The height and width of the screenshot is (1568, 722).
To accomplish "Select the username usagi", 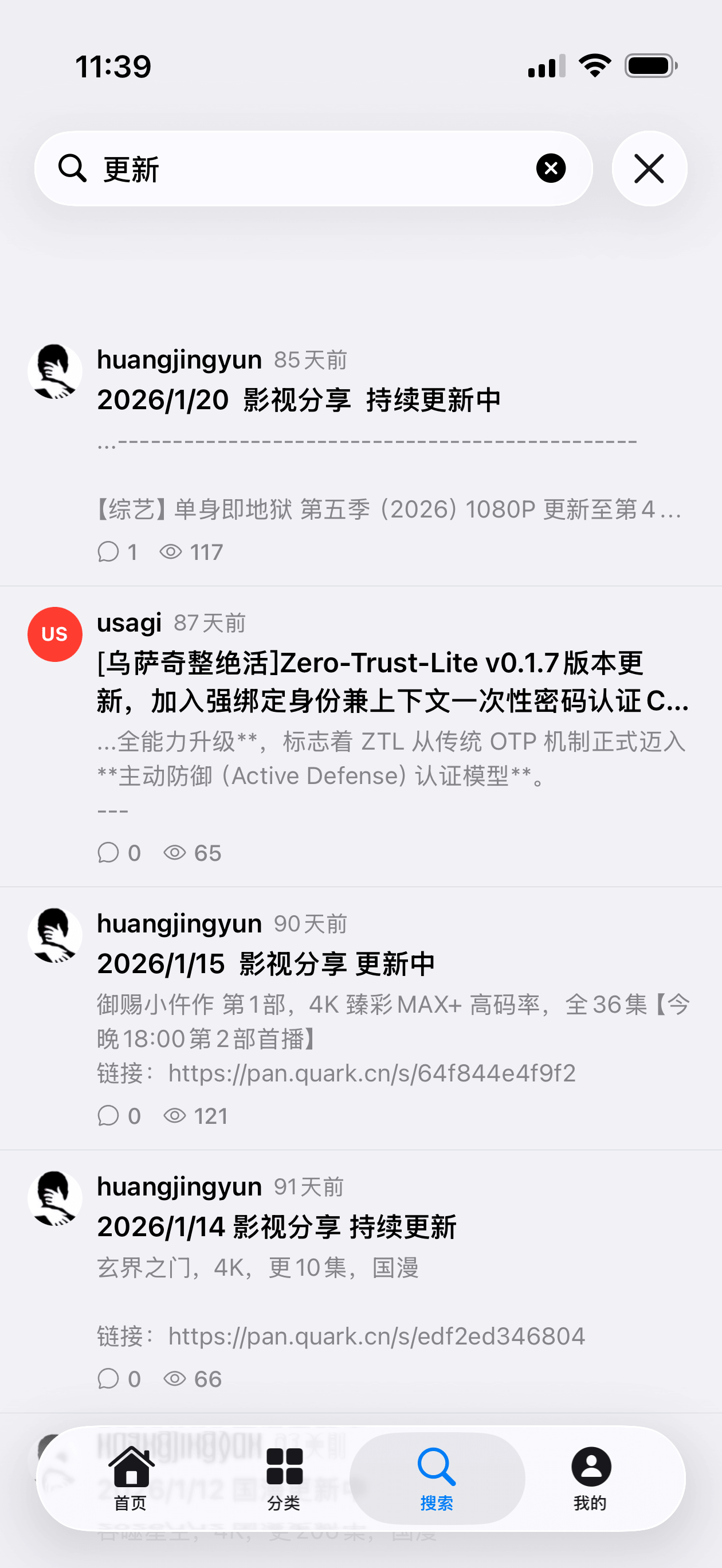I will 129,622.
